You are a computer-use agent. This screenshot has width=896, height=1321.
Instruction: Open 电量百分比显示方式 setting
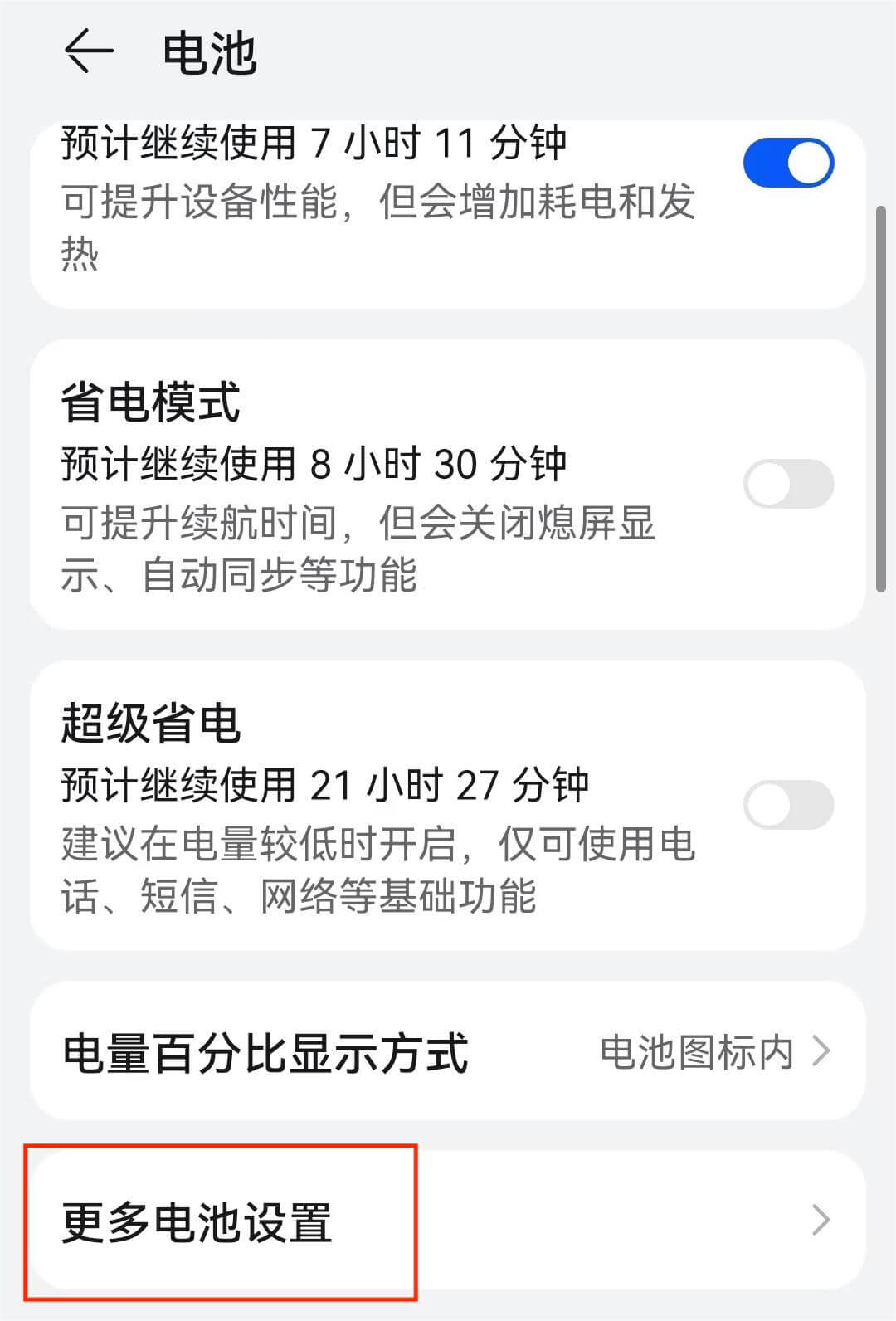(x=448, y=1052)
